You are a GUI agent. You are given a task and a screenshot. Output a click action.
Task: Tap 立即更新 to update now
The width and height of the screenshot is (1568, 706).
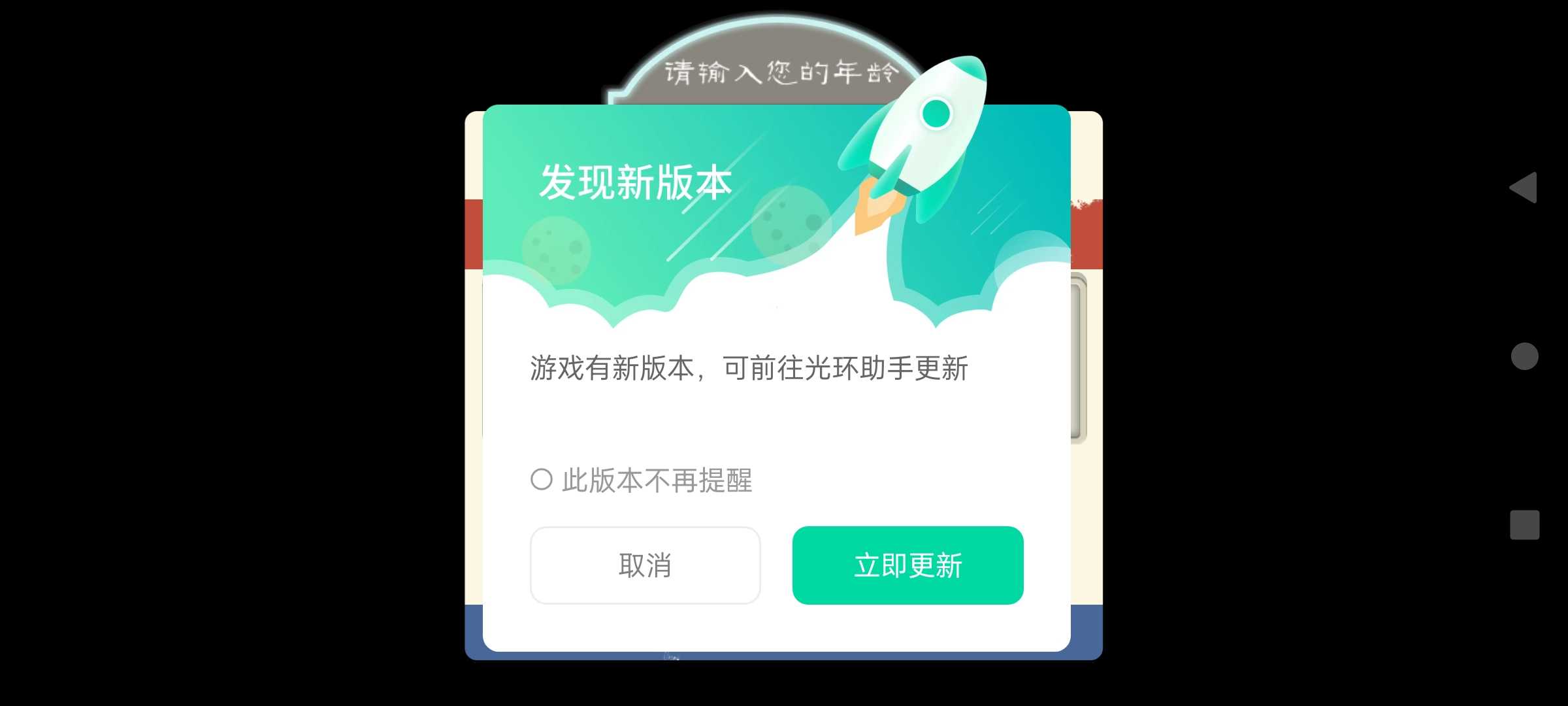coord(907,565)
